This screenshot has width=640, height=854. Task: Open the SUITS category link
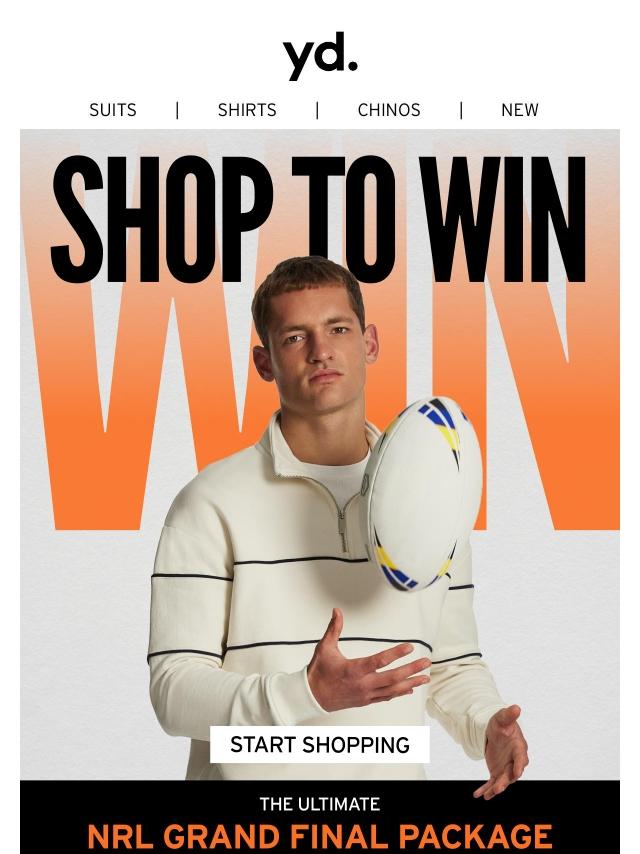point(113,110)
